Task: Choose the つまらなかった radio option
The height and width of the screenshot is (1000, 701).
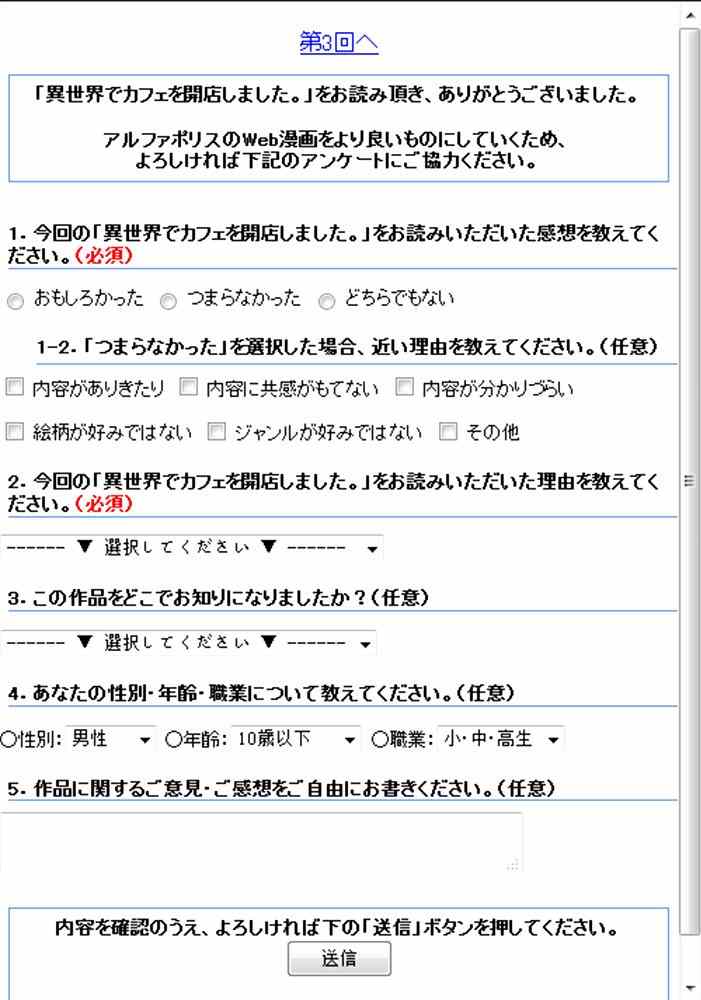Action: 169,300
